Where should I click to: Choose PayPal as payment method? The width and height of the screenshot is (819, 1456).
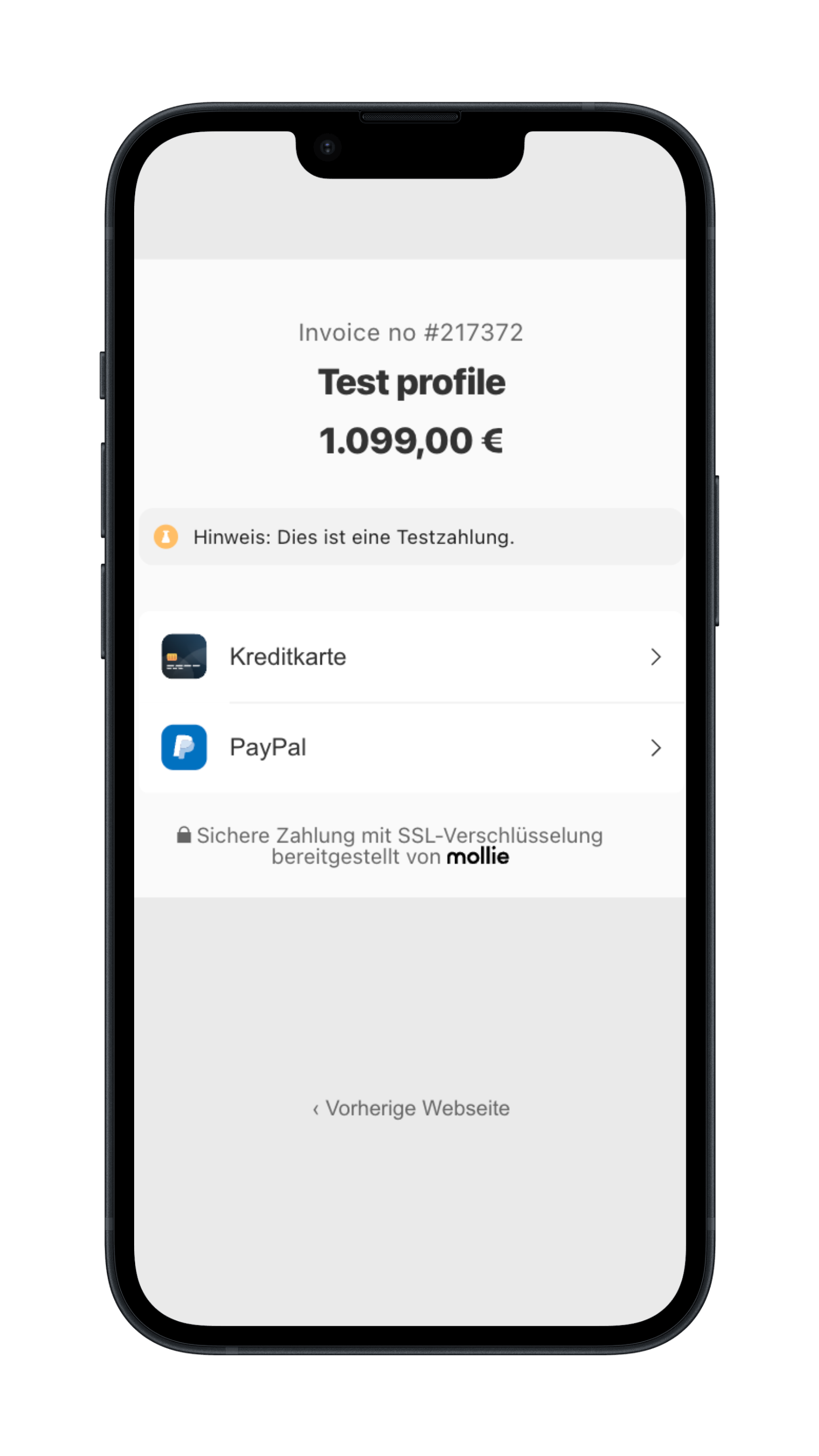pos(411,747)
